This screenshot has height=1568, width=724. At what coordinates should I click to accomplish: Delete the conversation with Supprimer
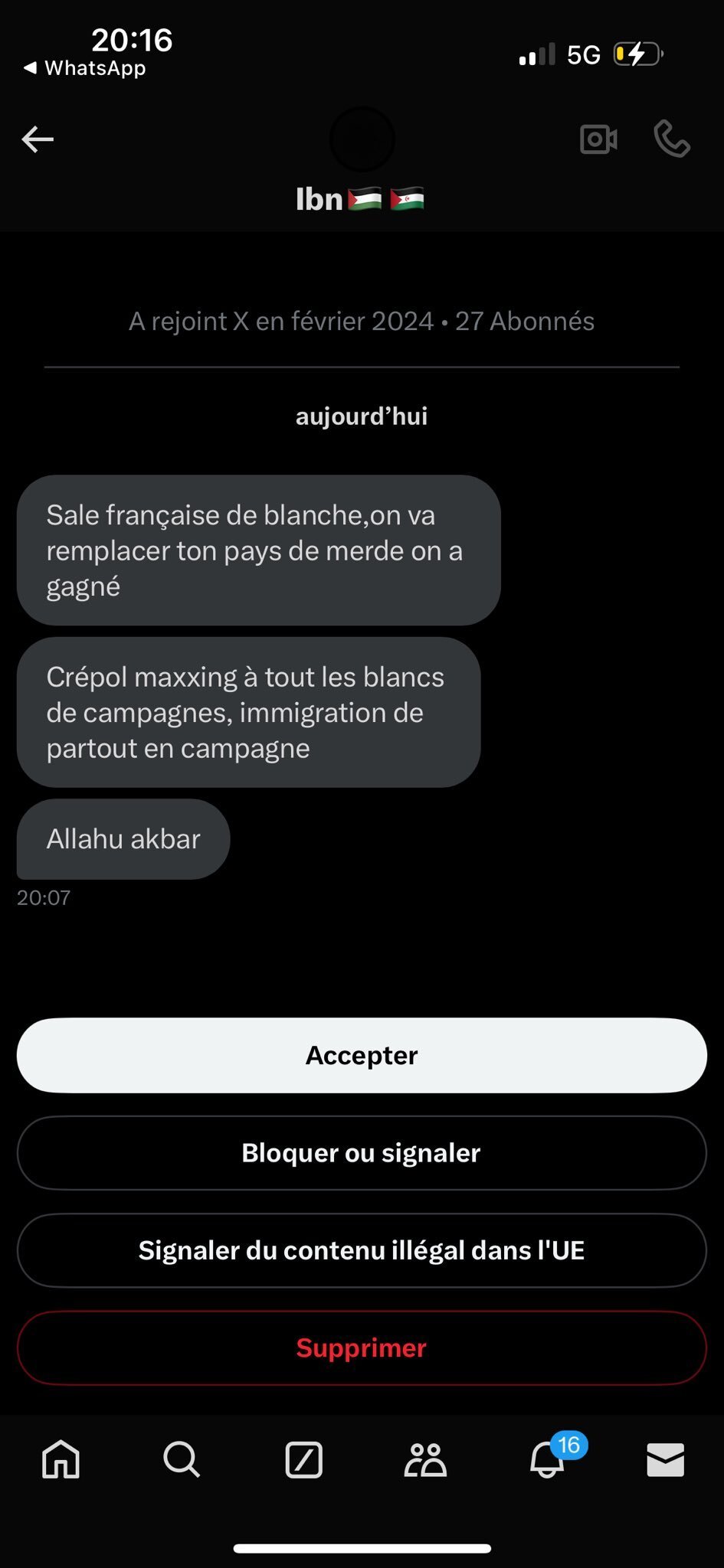362,1347
